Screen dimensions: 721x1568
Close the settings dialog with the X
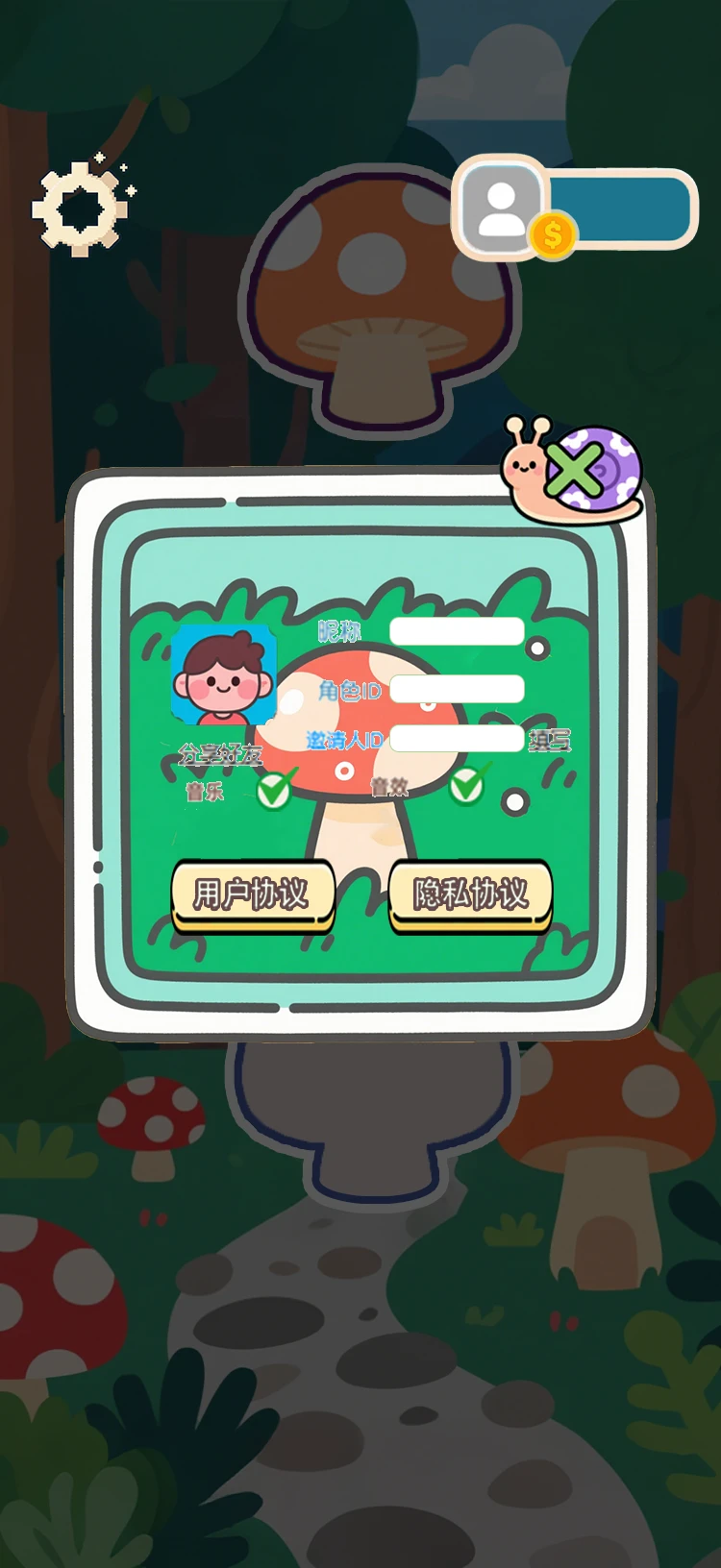(575, 471)
